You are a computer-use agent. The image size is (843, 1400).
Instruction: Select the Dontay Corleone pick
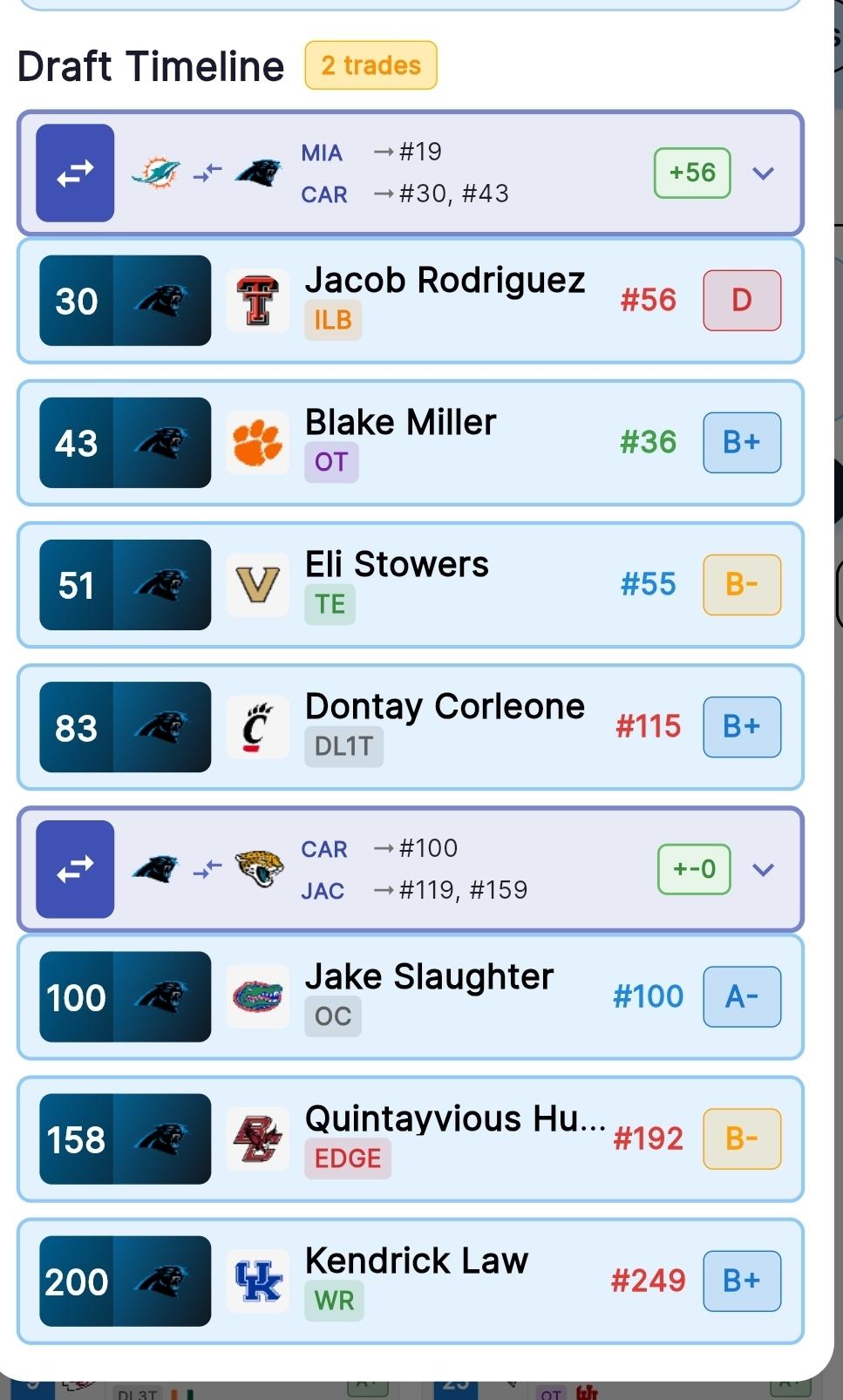(x=445, y=726)
